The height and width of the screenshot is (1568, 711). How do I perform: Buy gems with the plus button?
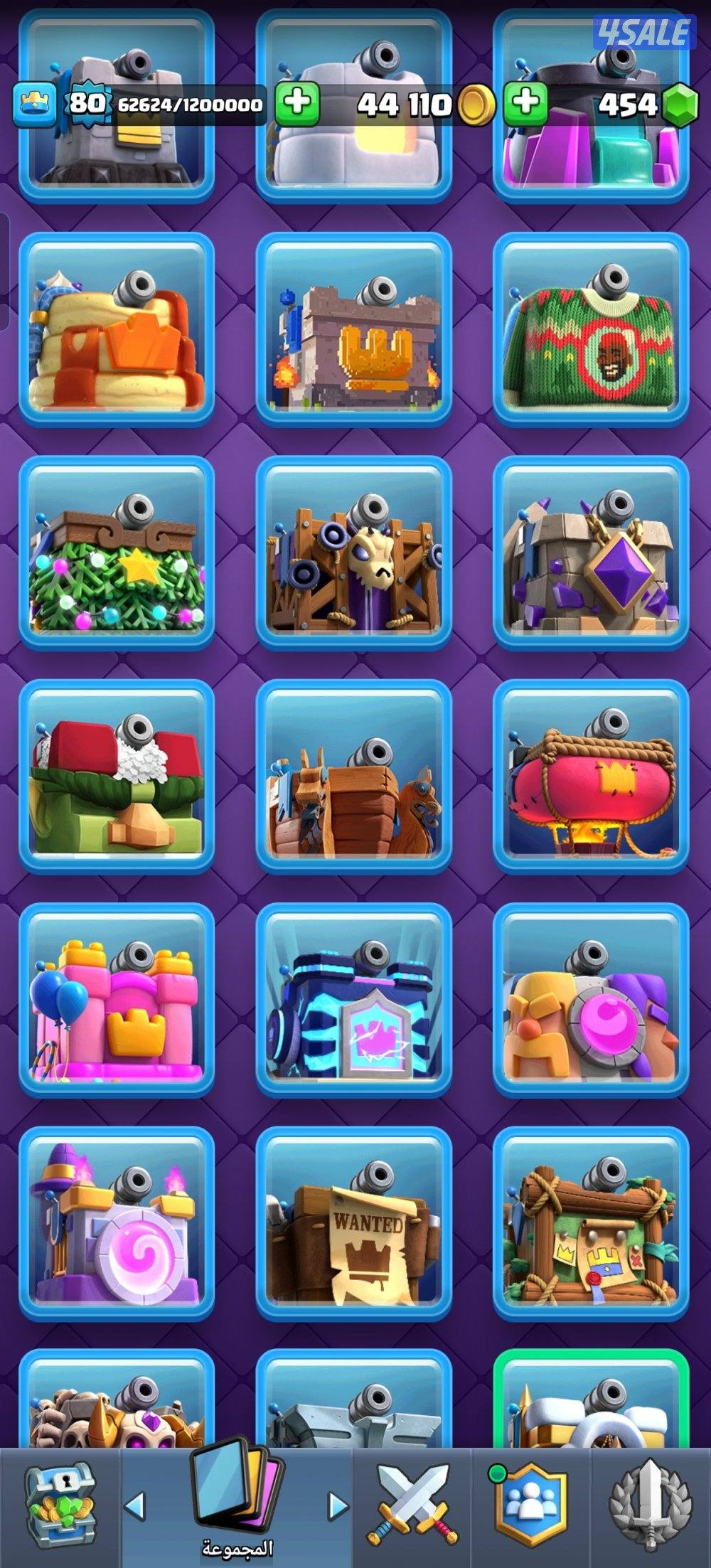[525, 103]
